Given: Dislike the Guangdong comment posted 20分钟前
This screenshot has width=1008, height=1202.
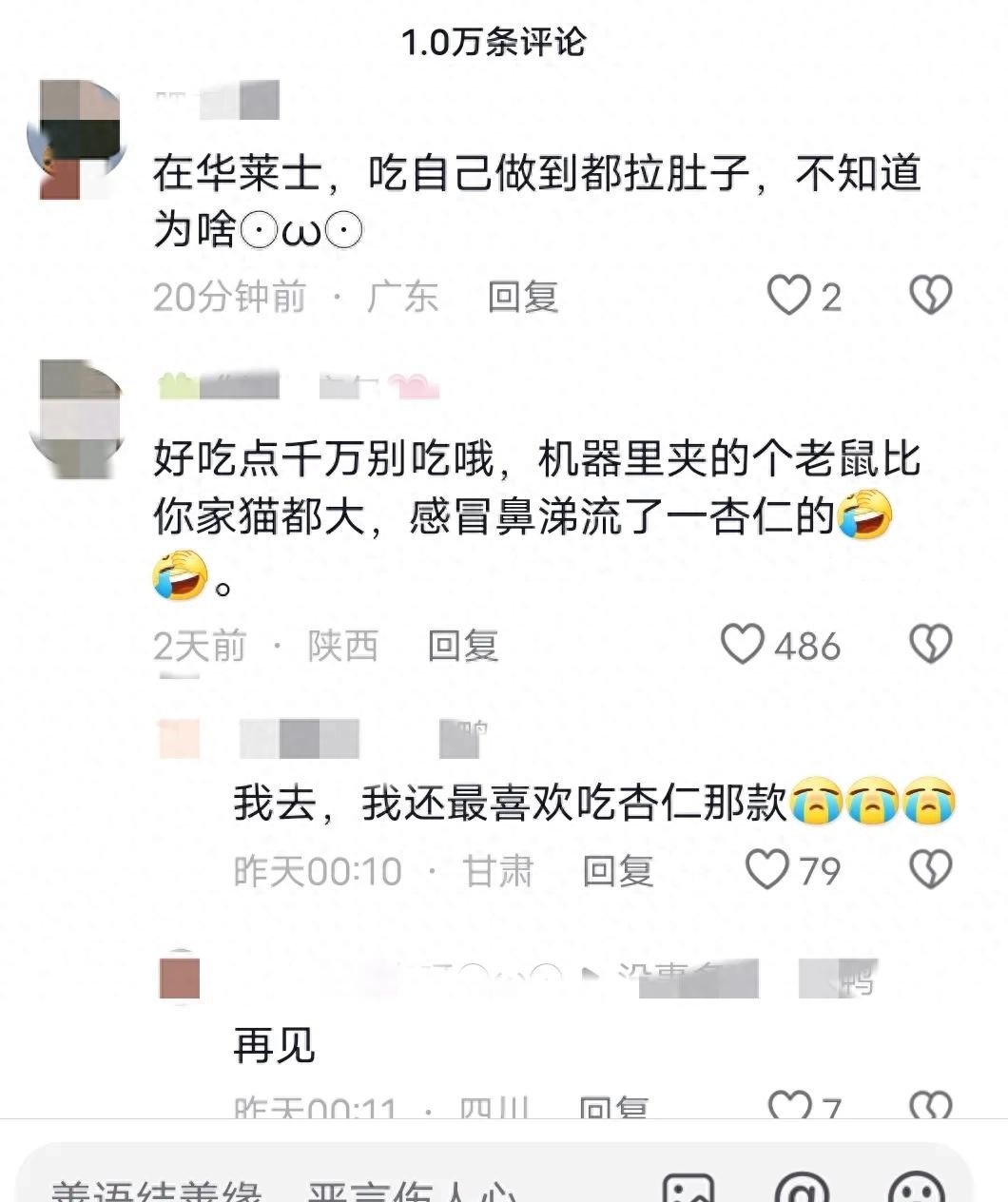Looking at the screenshot, I should point(930,296).
